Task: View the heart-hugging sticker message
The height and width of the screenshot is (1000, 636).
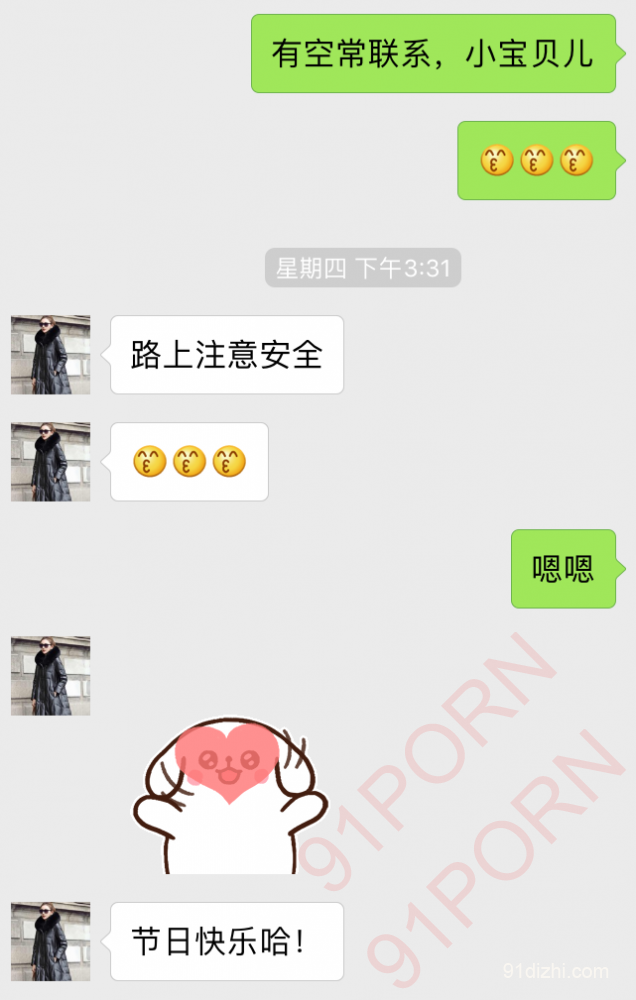Action: pos(230,798)
